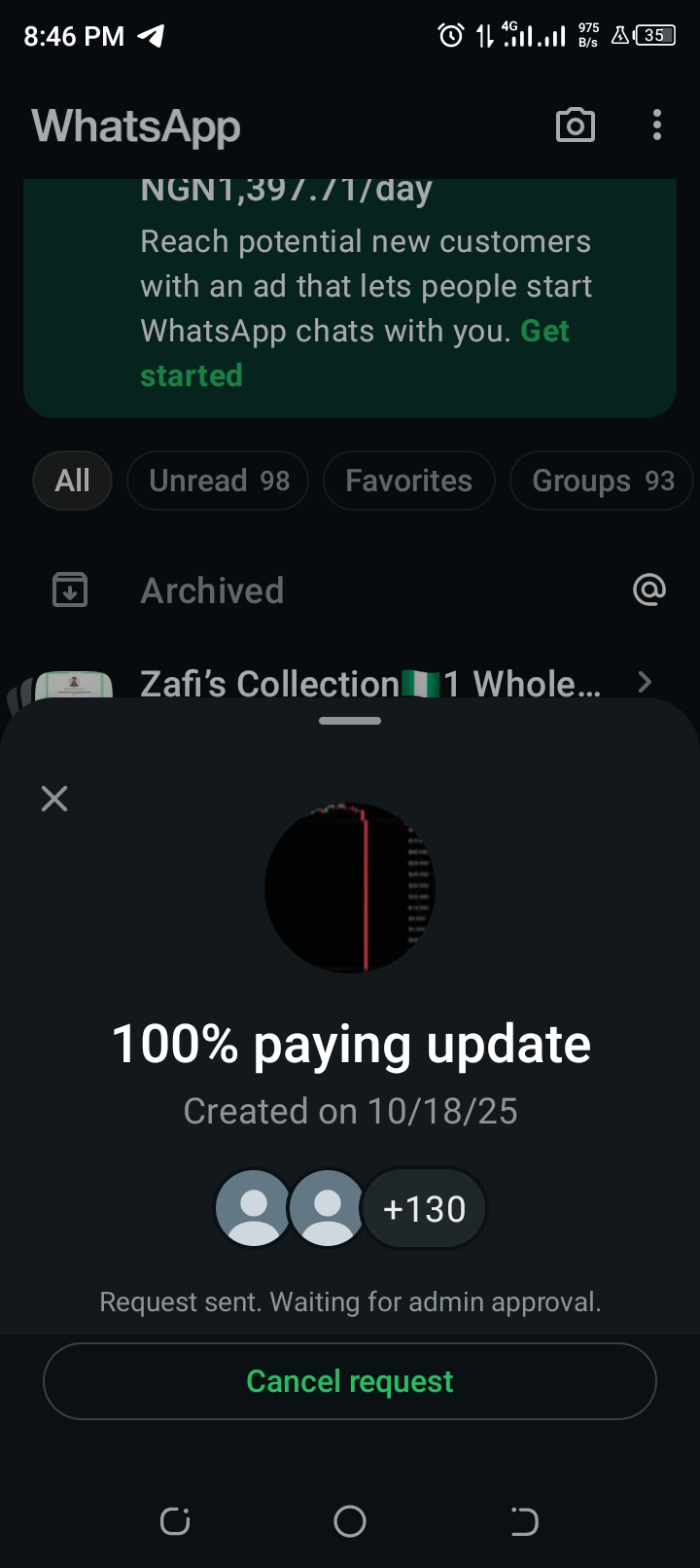Image resolution: width=700 pixels, height=1568 pixels.
Task: Select the All chats filter
Action: (72, 481)
